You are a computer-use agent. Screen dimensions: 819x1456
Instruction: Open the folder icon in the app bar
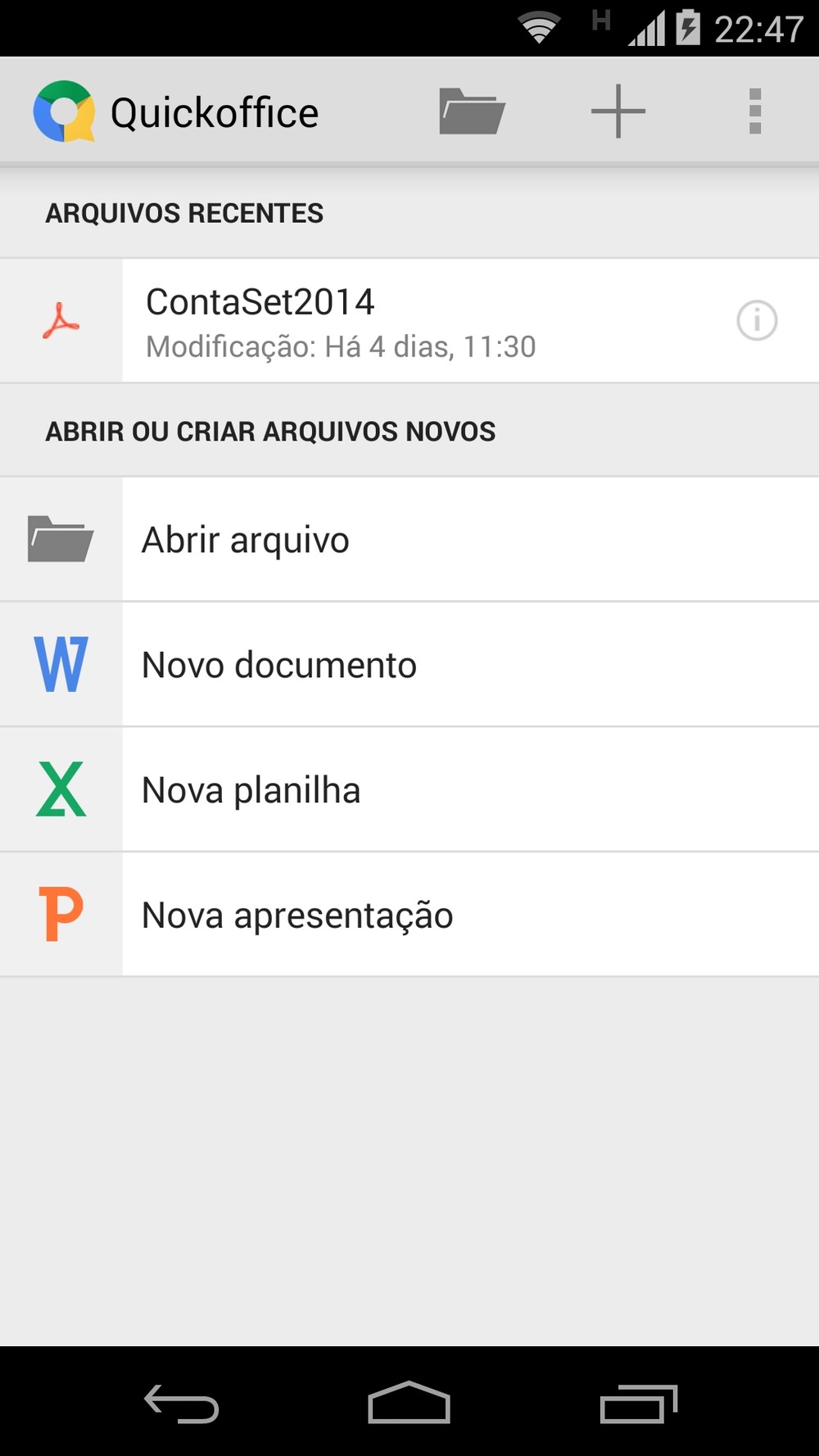click(472, 111)
